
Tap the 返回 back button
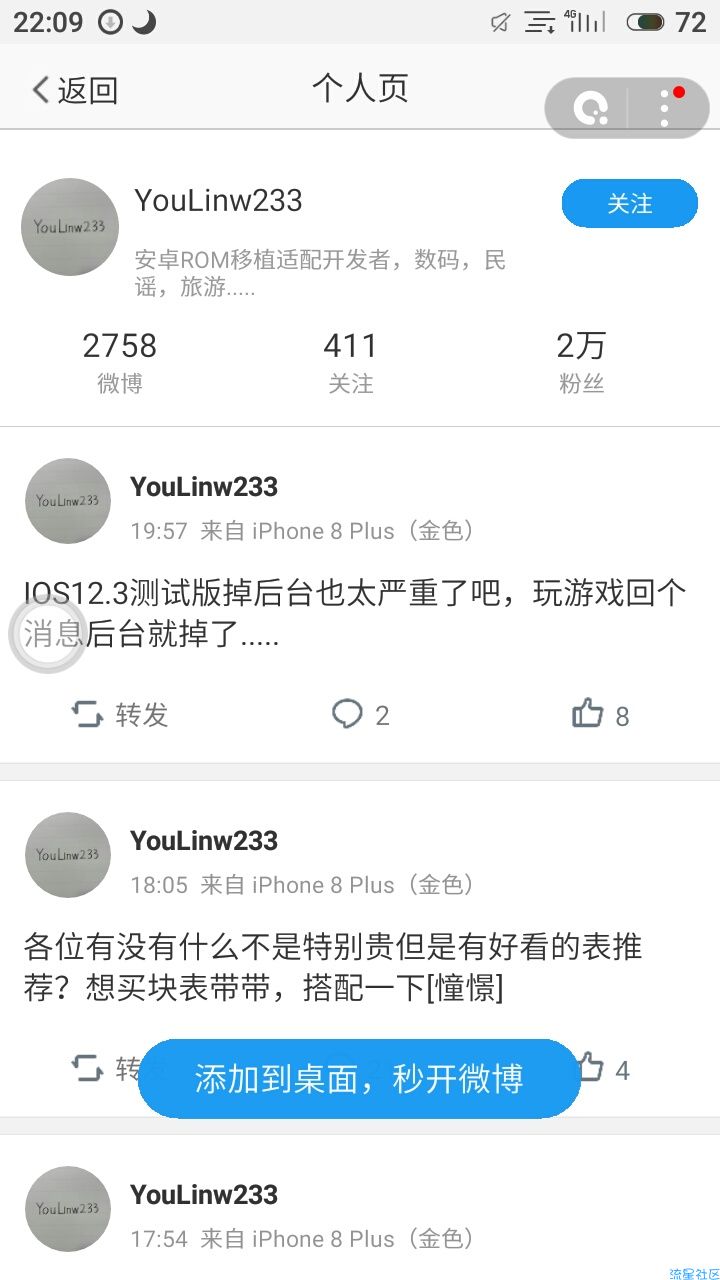point(75,90)
